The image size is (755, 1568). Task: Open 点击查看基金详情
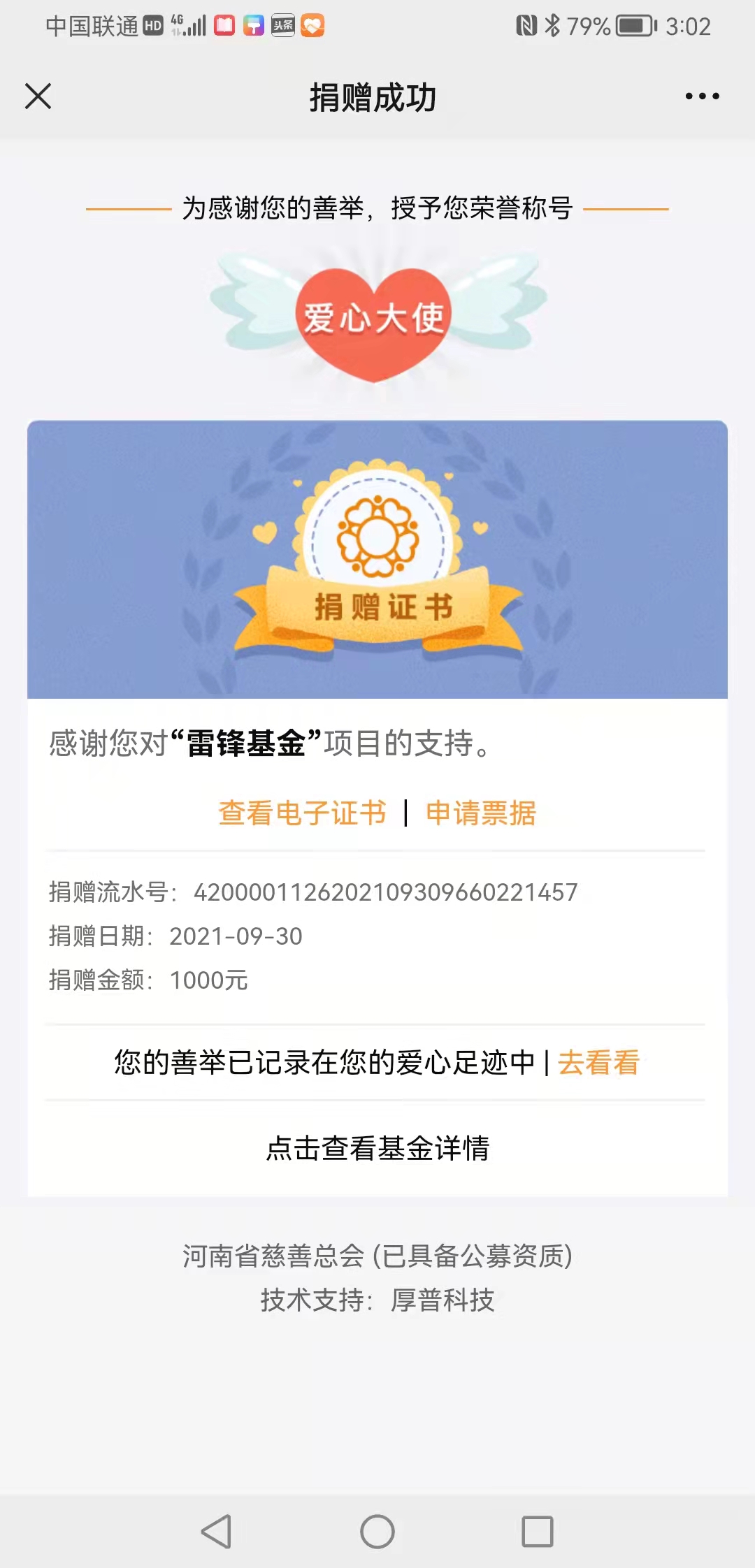pos(377,1148)
